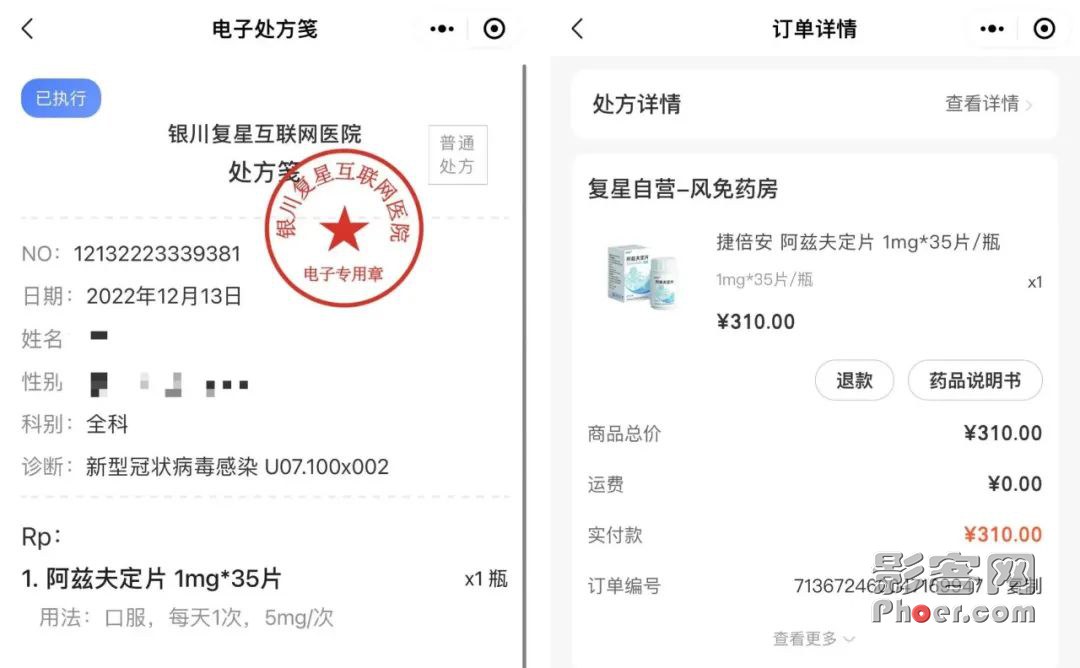Screen dimensions: 1080x668
Task: Close the 订单详情 mini program
Action: point(1044,29)
